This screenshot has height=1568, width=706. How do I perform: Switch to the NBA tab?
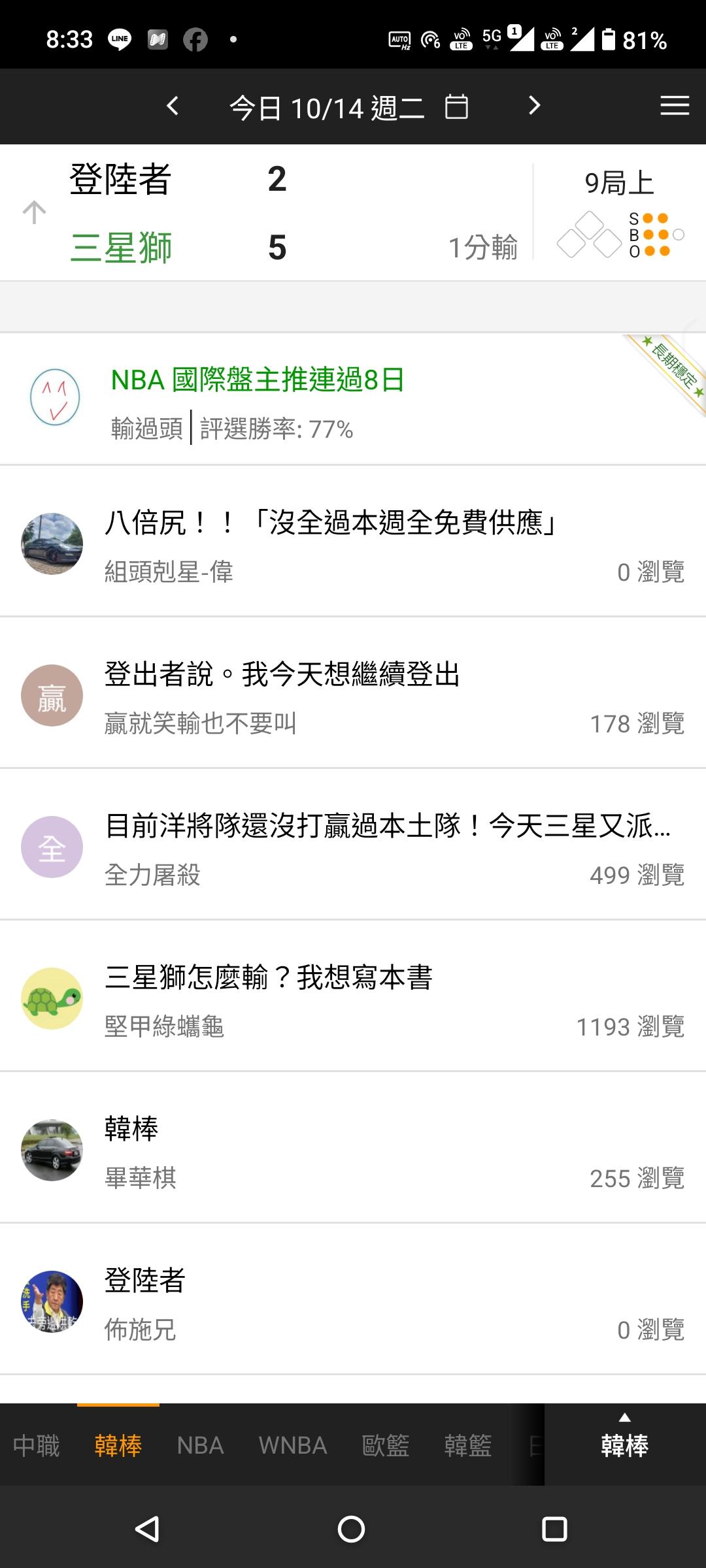point(200,1446)
